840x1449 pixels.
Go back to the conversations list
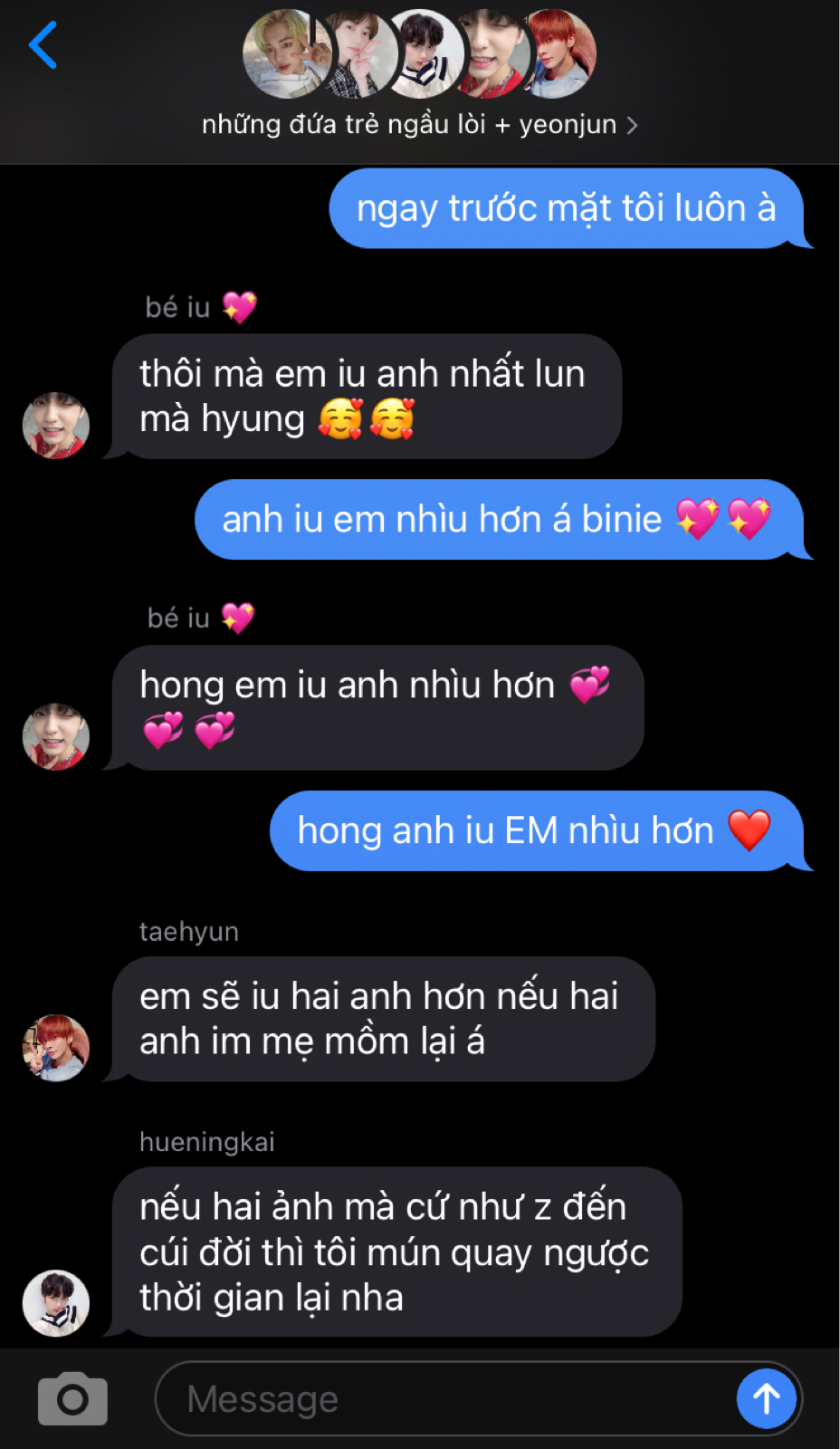pos(43,45)
